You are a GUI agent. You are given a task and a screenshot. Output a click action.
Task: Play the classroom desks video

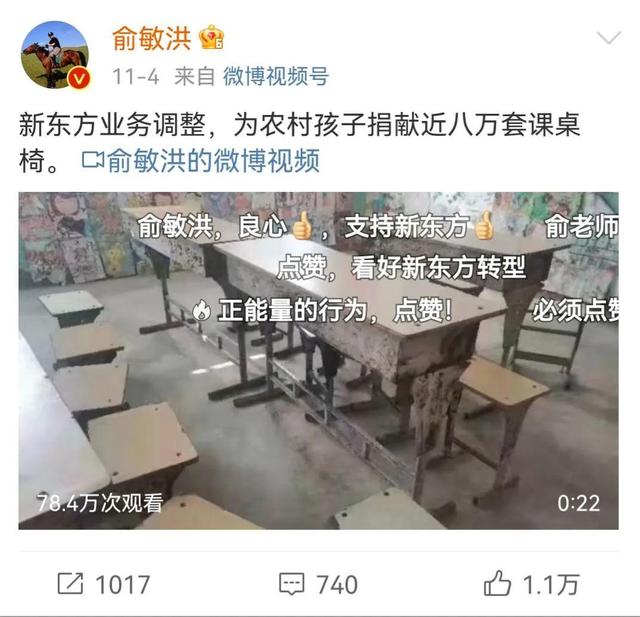click(318, 360)
